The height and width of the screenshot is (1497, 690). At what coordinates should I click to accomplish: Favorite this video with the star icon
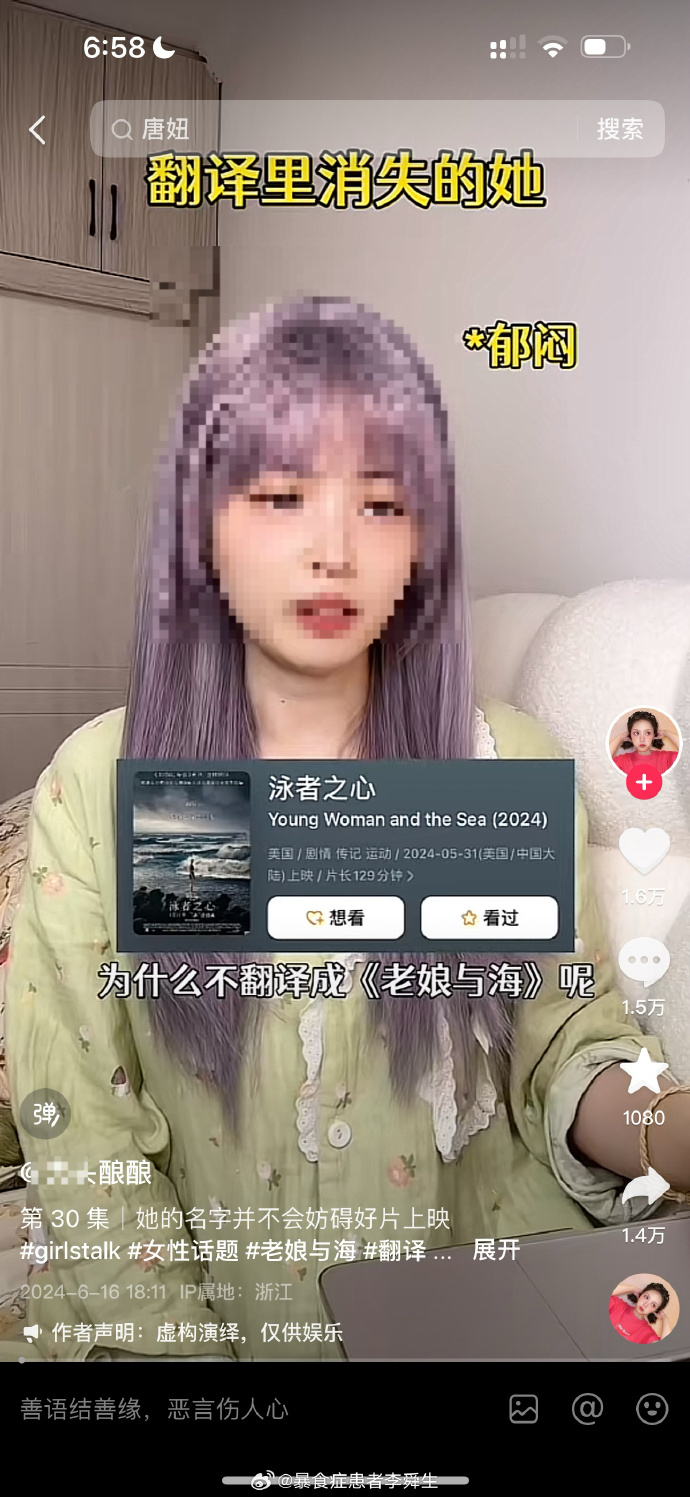pyautogui.click(x=644, y=1072)
